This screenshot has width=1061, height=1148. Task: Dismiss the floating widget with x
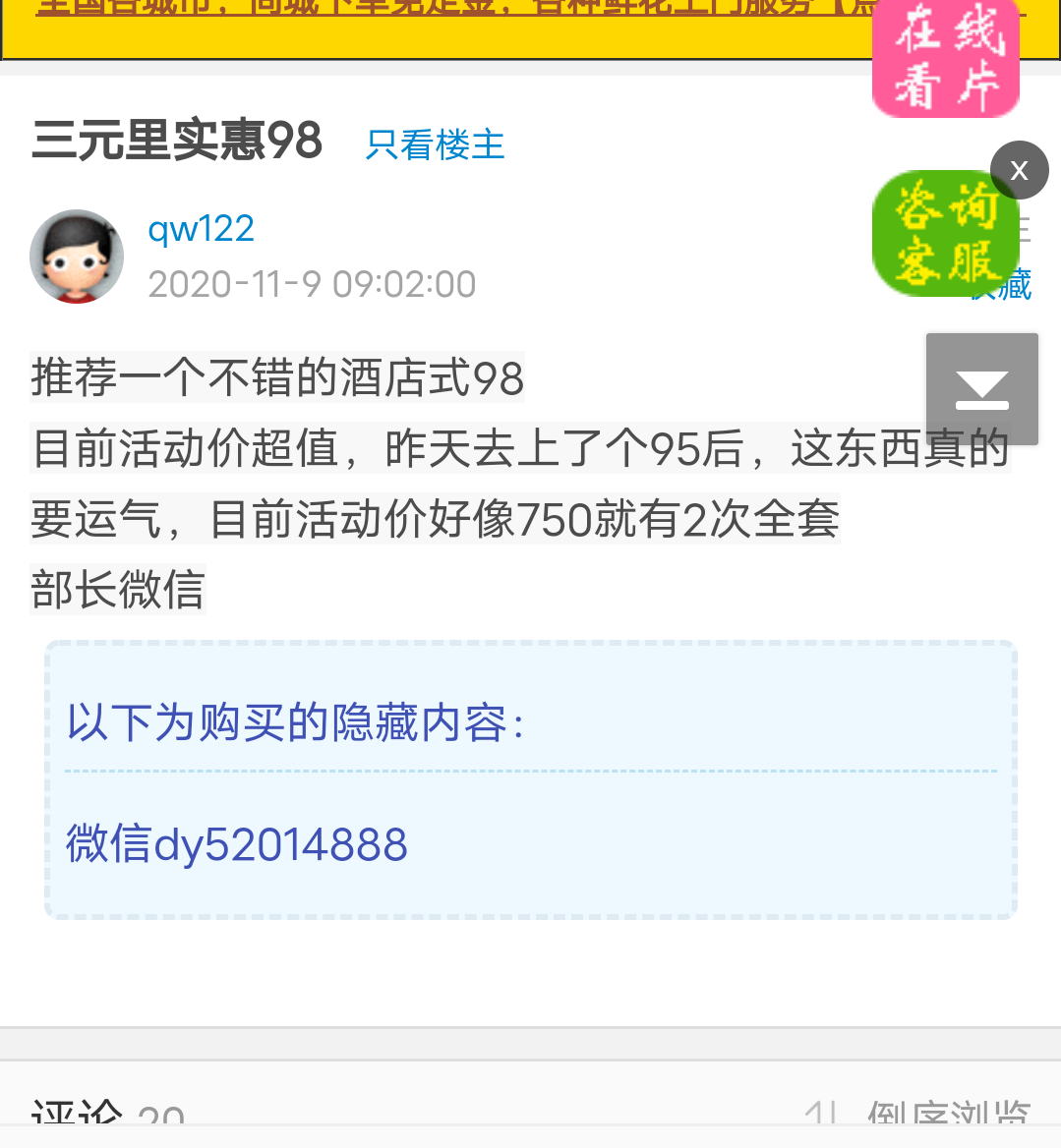[x=1019, y=170]
